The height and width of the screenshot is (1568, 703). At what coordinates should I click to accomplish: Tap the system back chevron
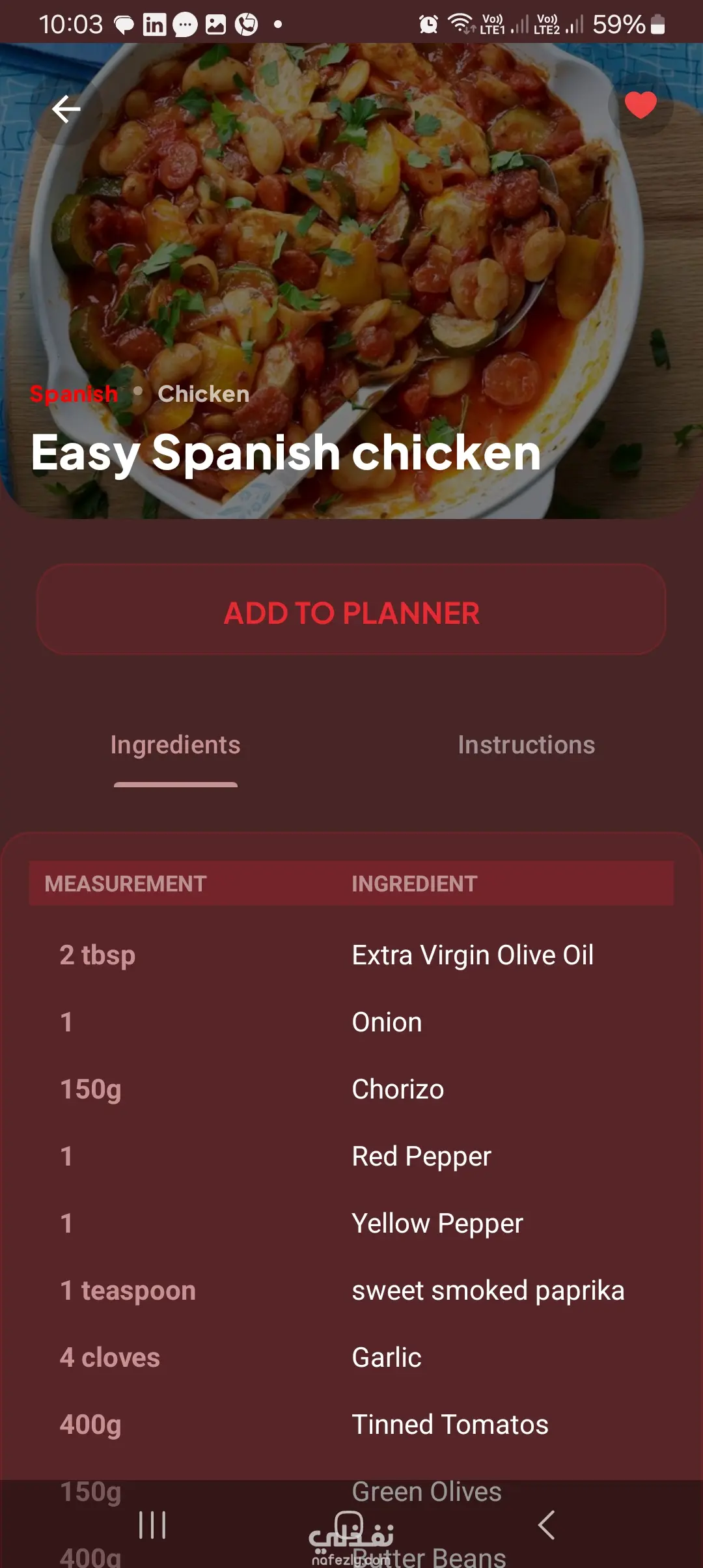pos(546,1525)
